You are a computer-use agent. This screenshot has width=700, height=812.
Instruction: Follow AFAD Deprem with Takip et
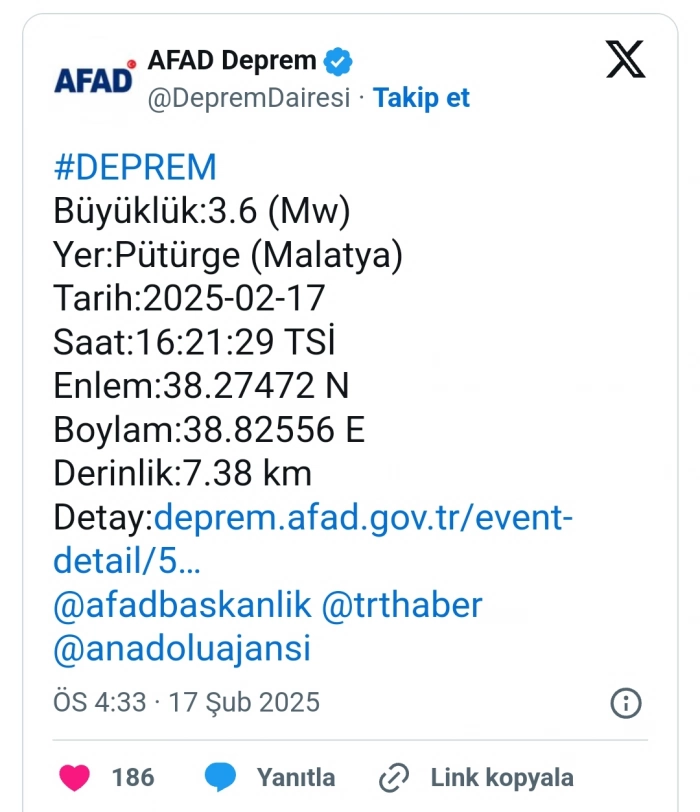click(421, 99)
